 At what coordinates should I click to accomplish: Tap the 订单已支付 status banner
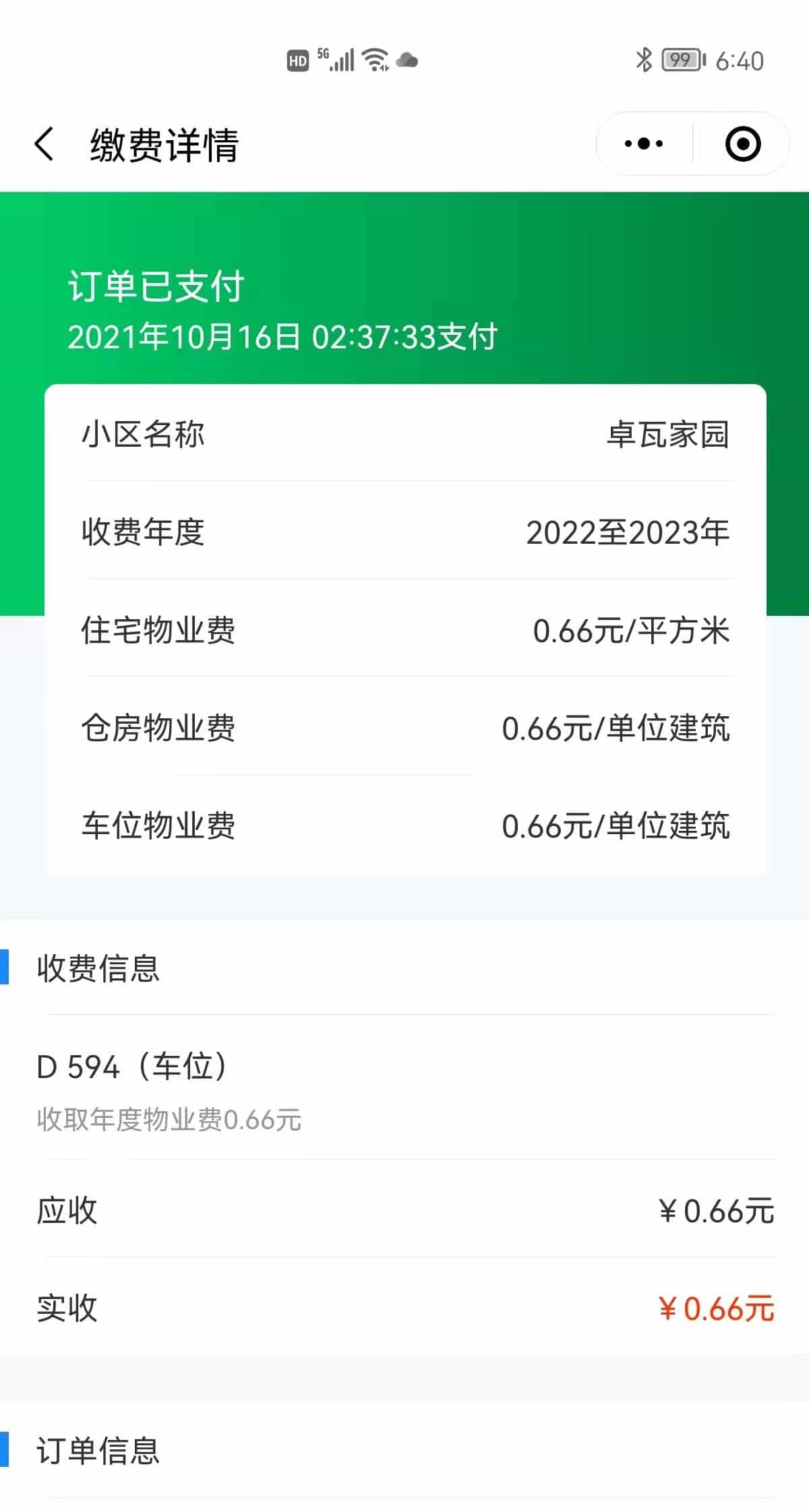pyautogui.click(x=156, y=286)
